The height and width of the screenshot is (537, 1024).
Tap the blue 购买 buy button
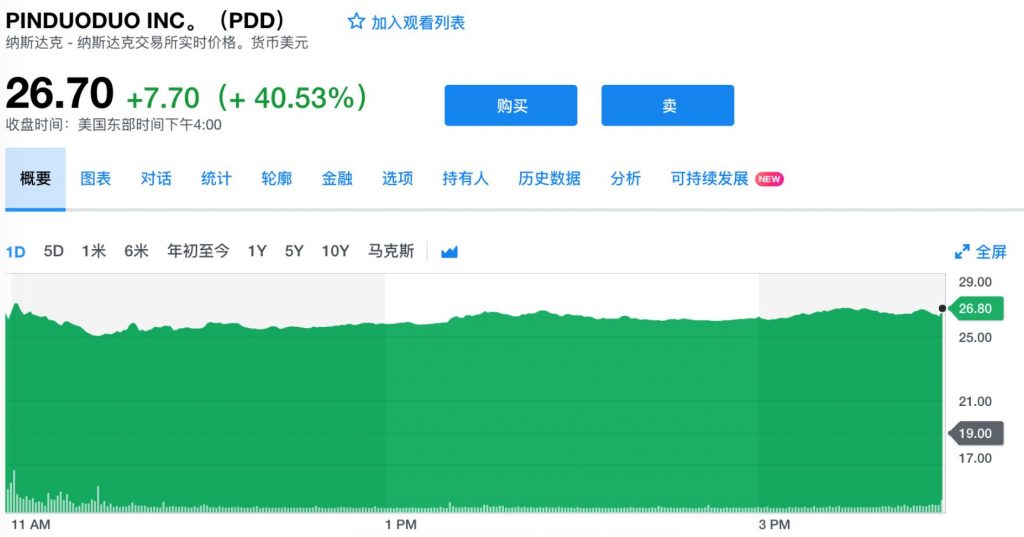[510, 106]
